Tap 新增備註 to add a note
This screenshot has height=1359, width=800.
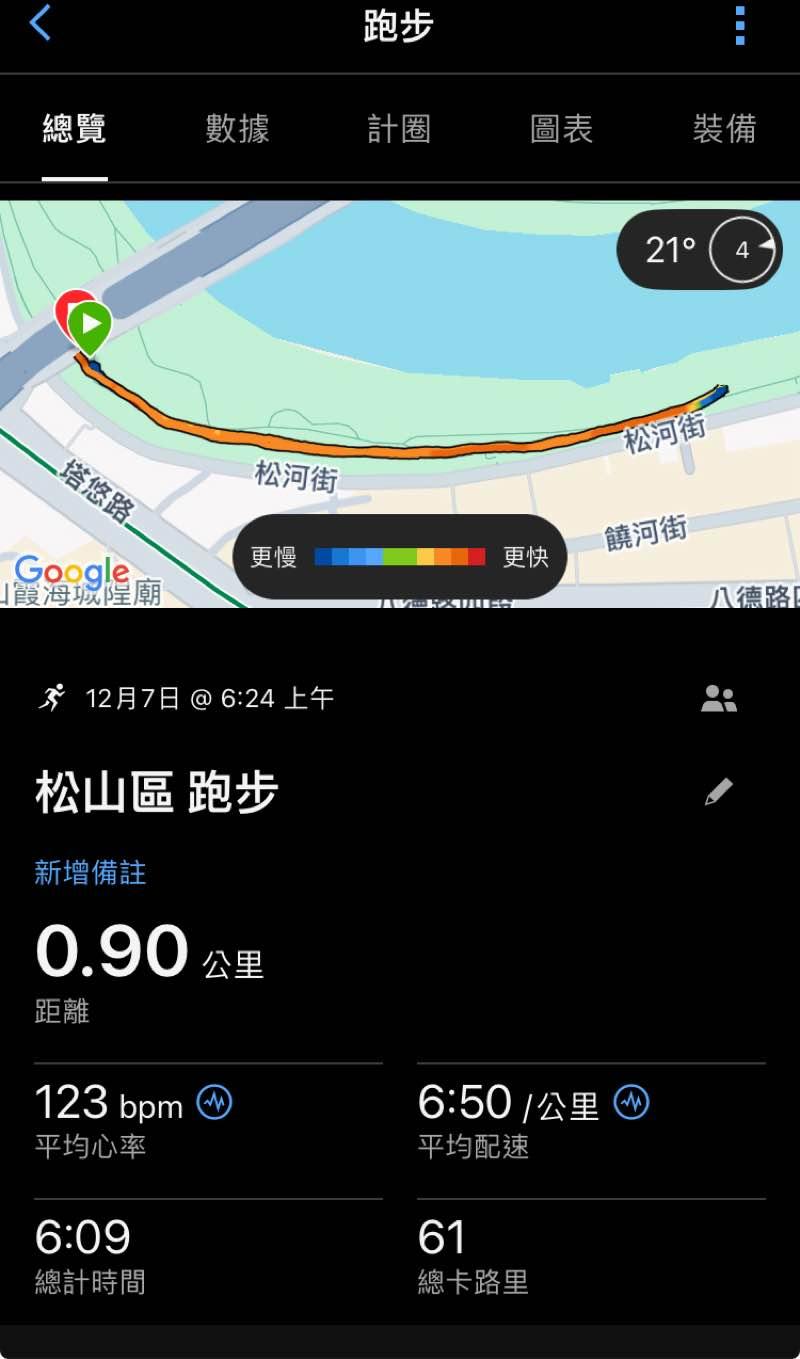(90, 873)
